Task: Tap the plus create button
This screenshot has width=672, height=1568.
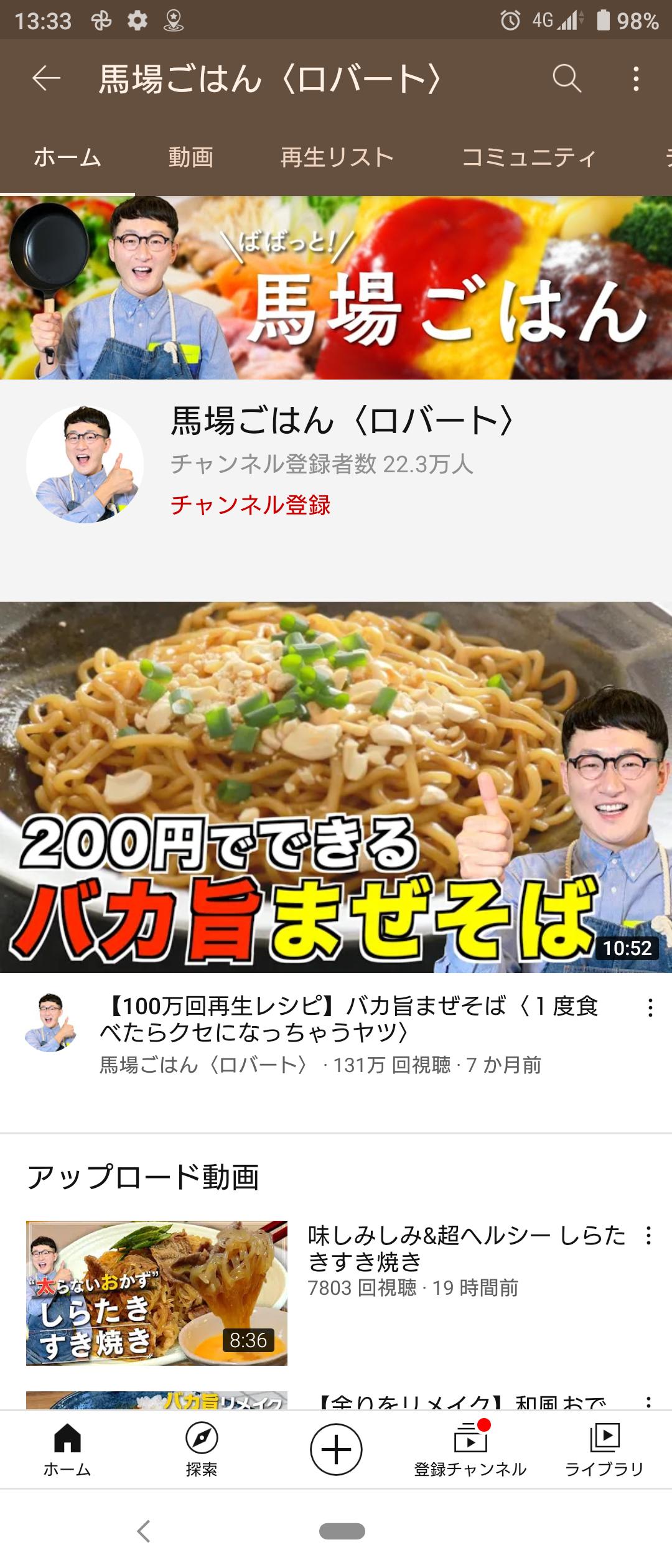Action: [336, 1450]
